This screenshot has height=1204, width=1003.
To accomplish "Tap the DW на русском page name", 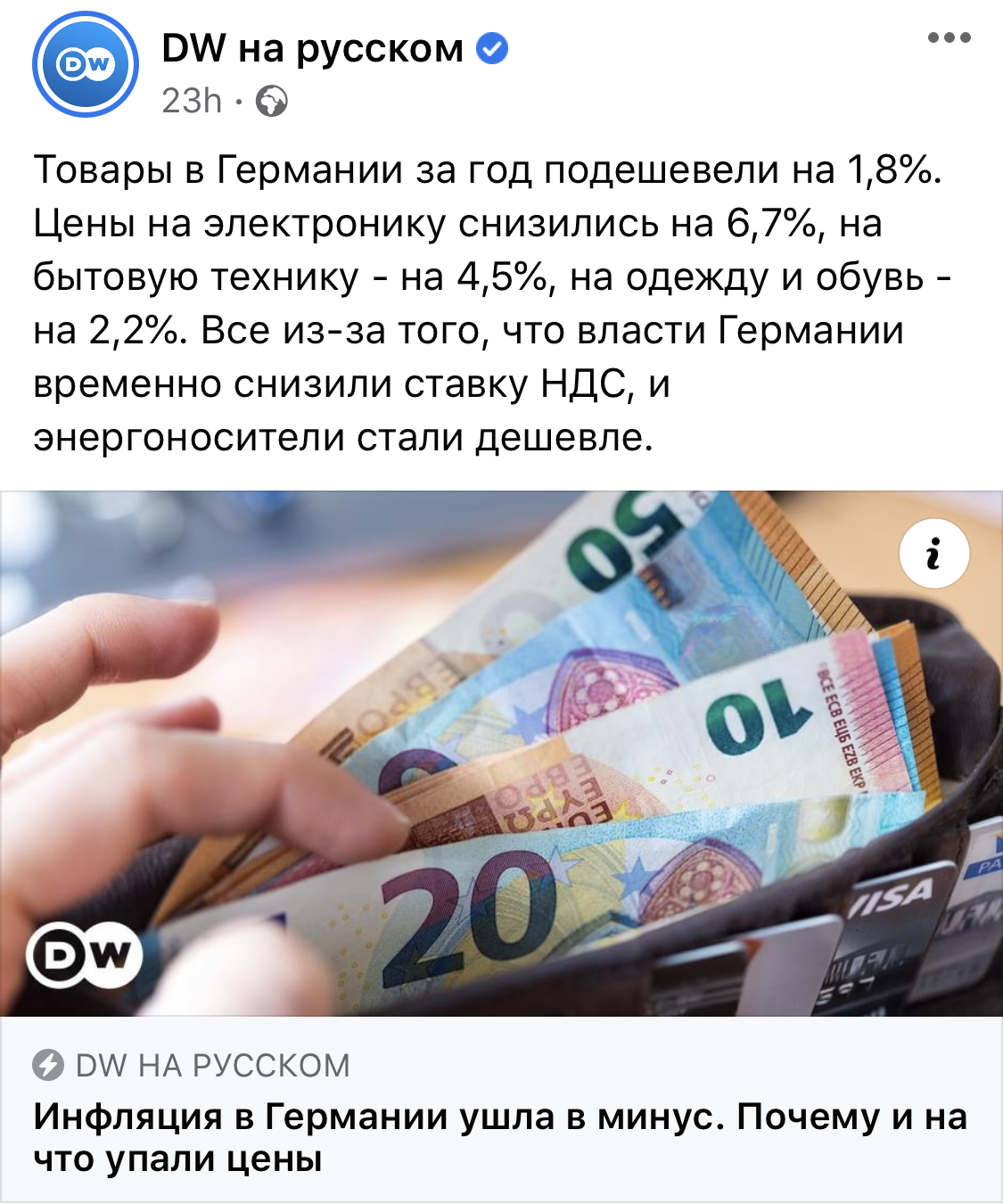I will click(x=312, y=48).
